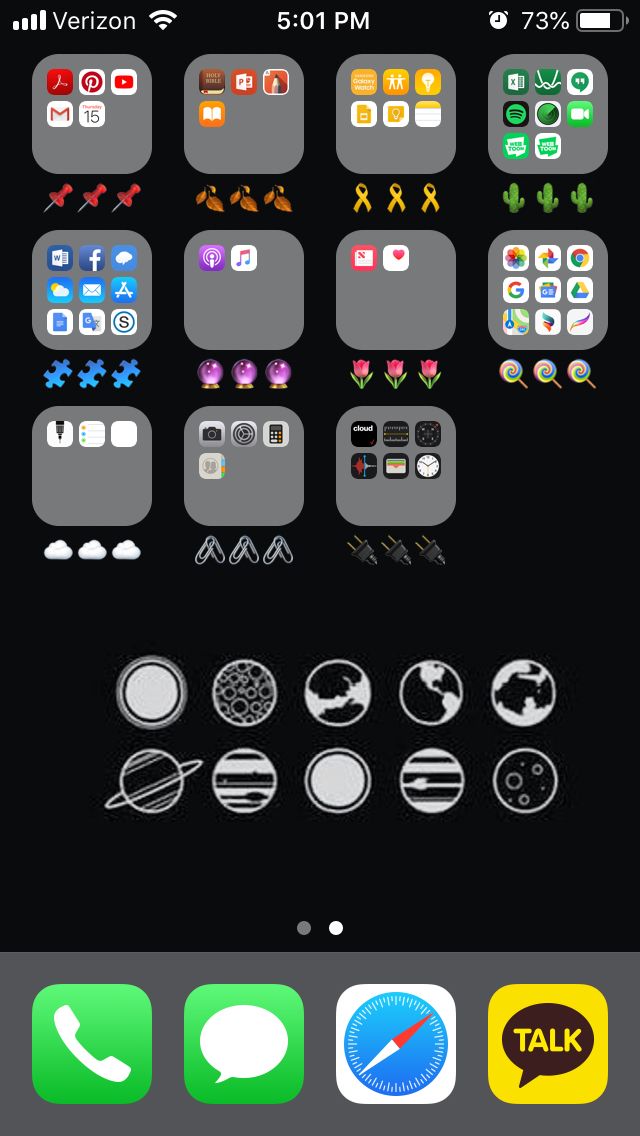Open the folder labeled with paperclips
The height and width of the screenshot is (1136, 640).
pos(244,466)
